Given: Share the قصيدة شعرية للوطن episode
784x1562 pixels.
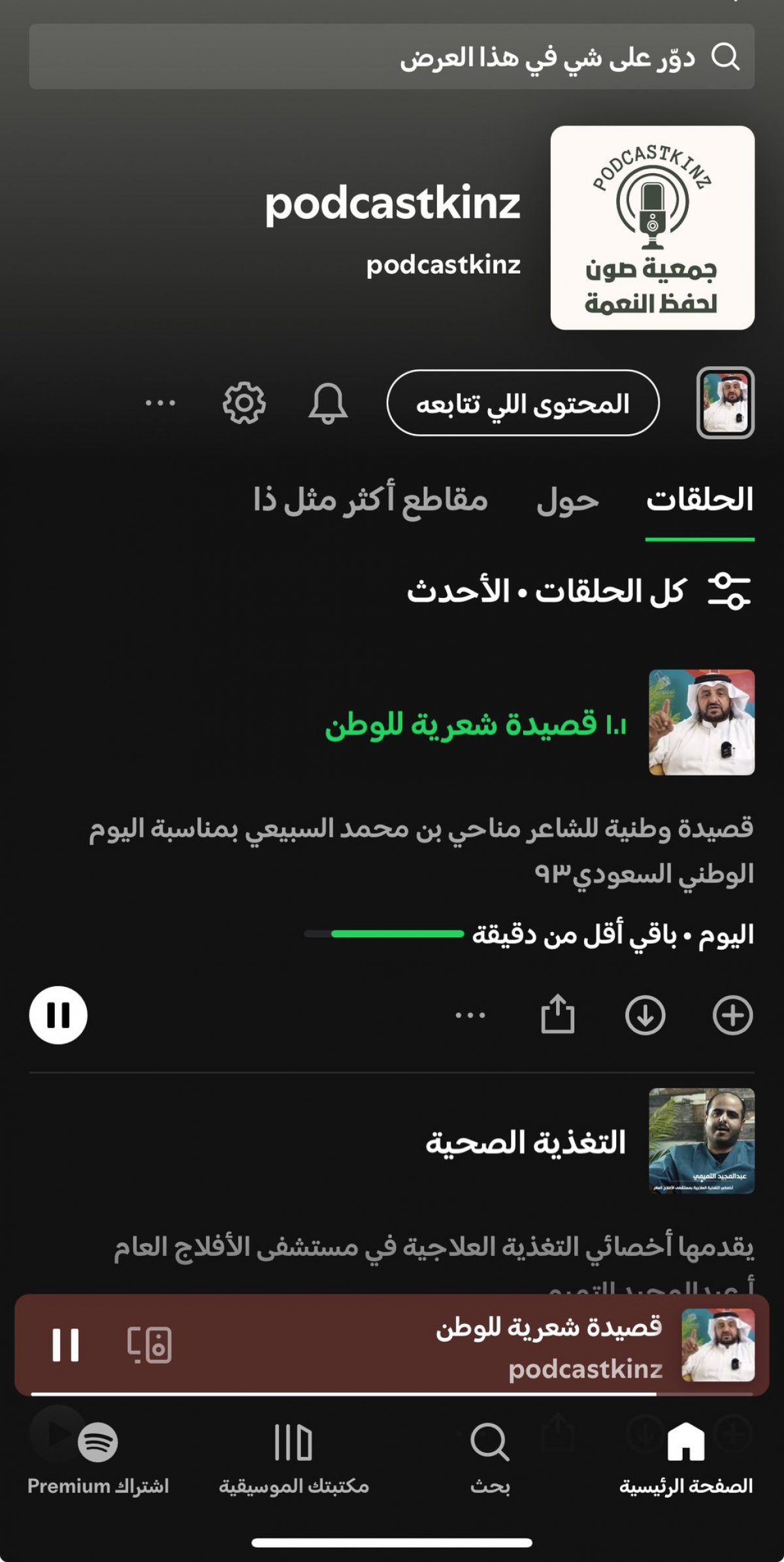Looking at the screenshot, I should click(558, 1014).
